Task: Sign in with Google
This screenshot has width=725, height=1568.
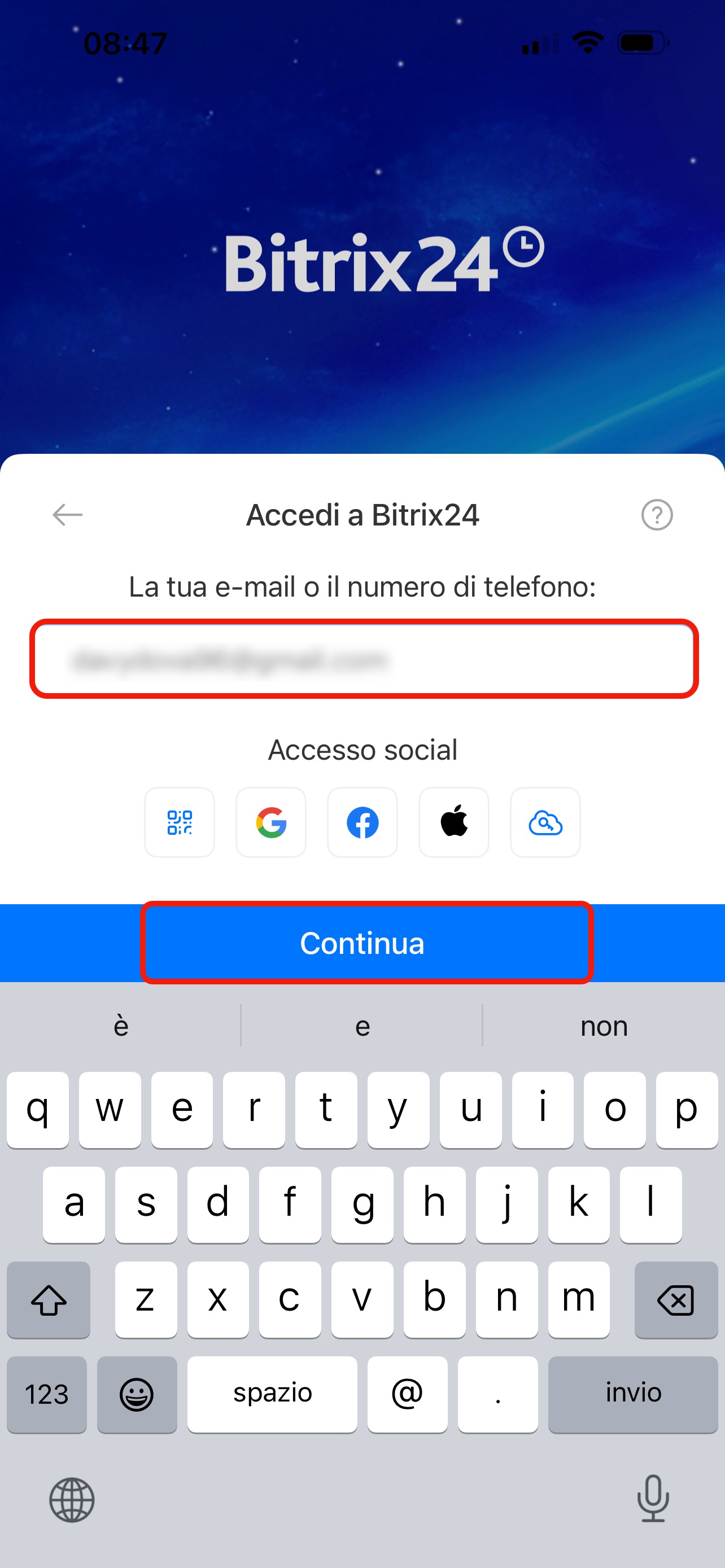Action: [x=271, y=822]
